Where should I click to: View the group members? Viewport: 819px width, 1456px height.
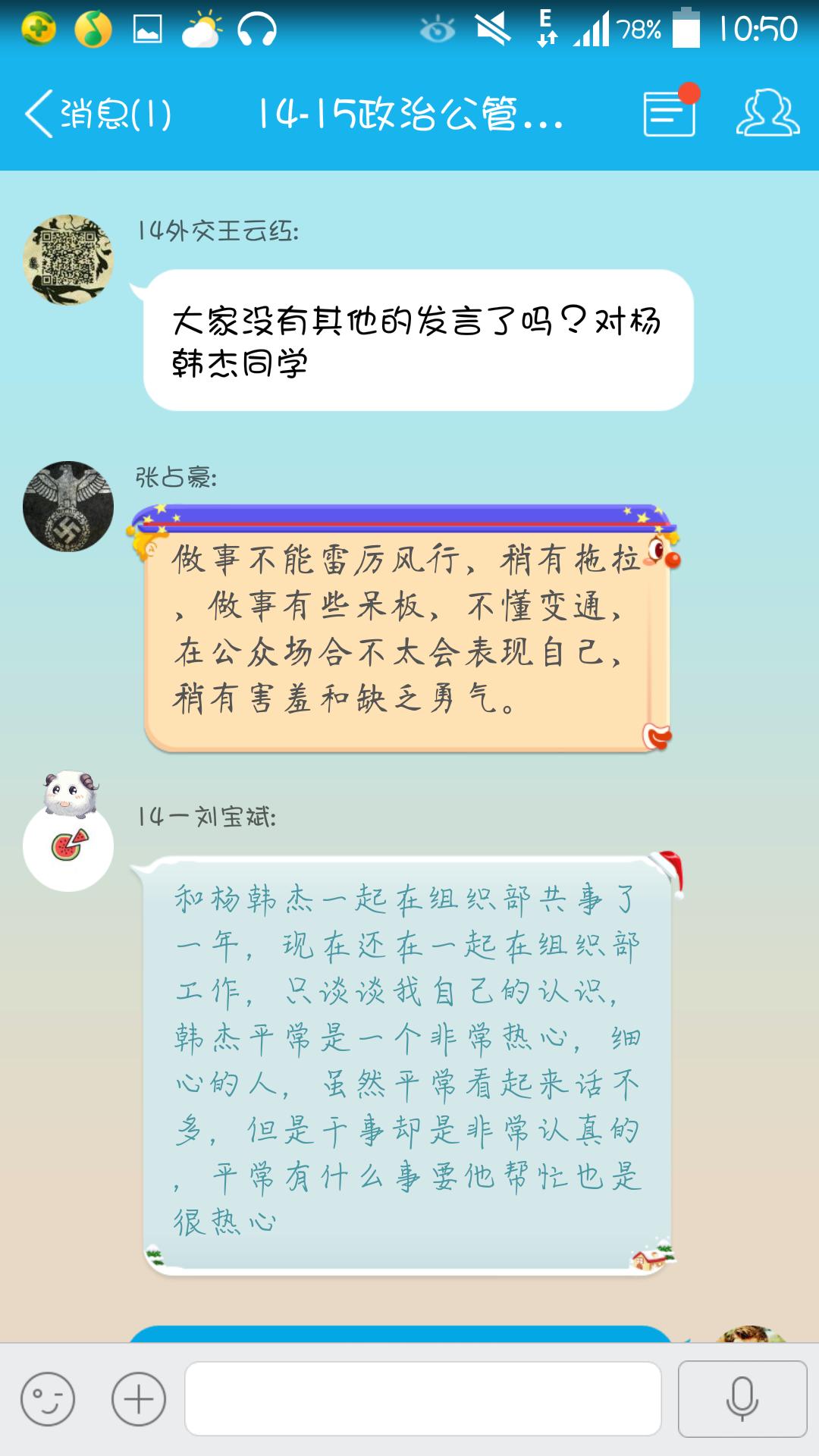tap(767, 114)
